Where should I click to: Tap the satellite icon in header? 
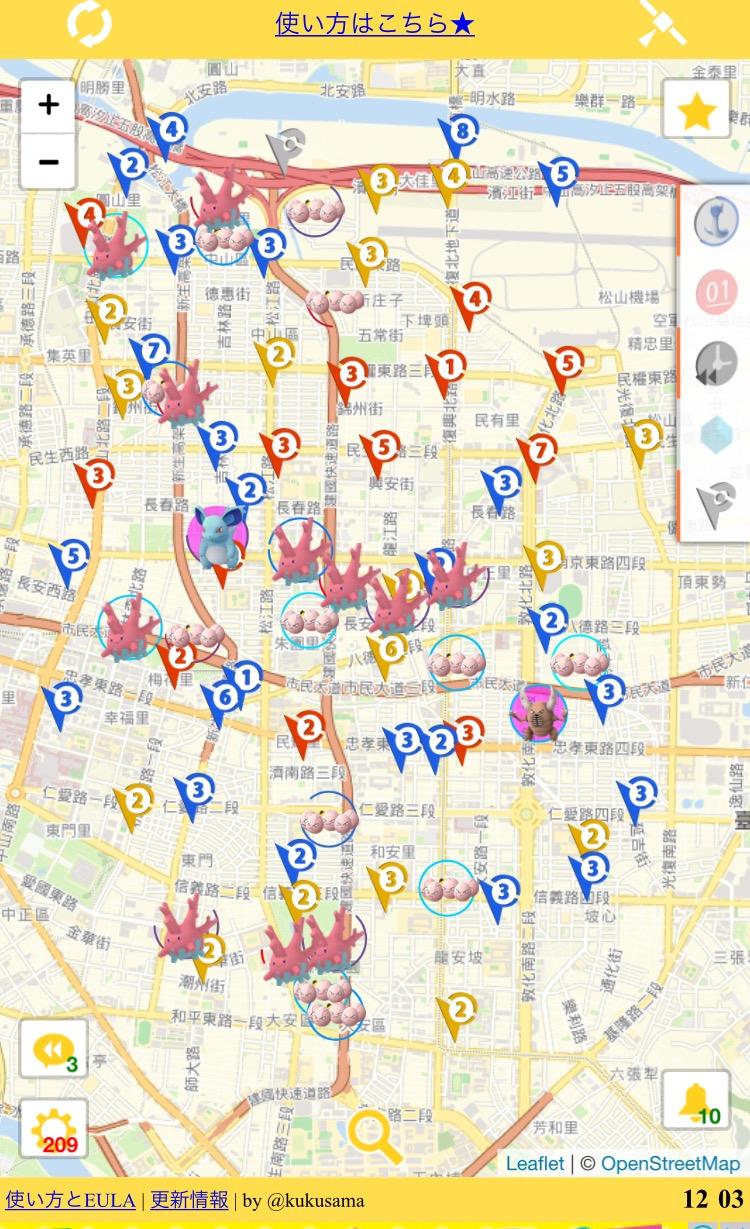(x=662, y=23)
